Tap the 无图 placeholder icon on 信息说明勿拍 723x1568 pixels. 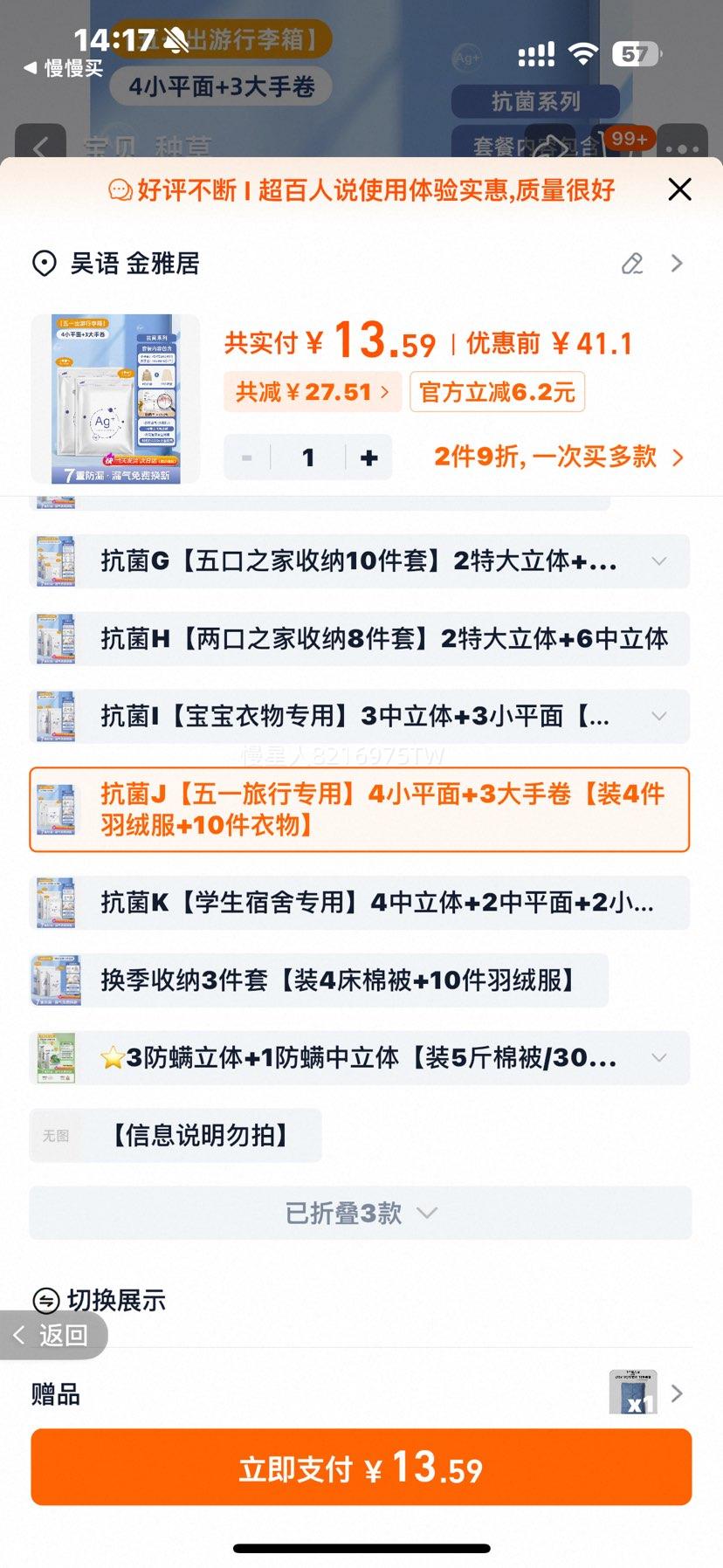point(55,1135)
